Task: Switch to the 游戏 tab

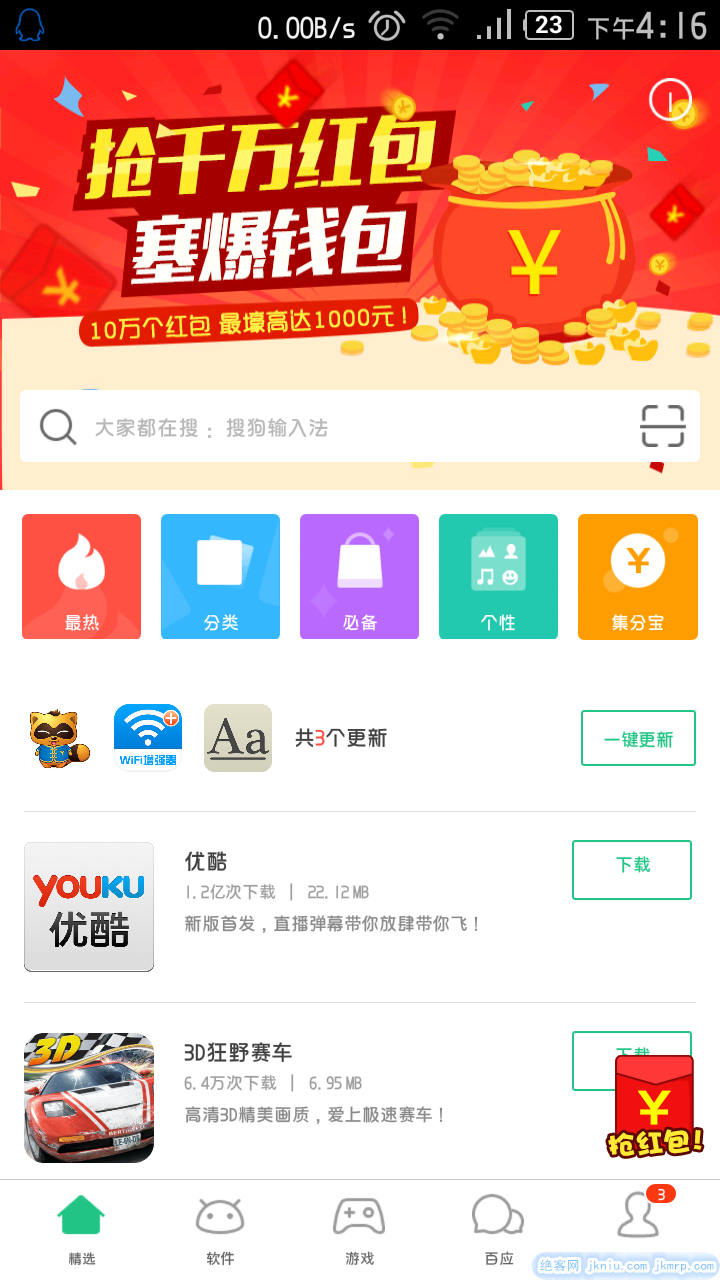Action: [359, 1230]
